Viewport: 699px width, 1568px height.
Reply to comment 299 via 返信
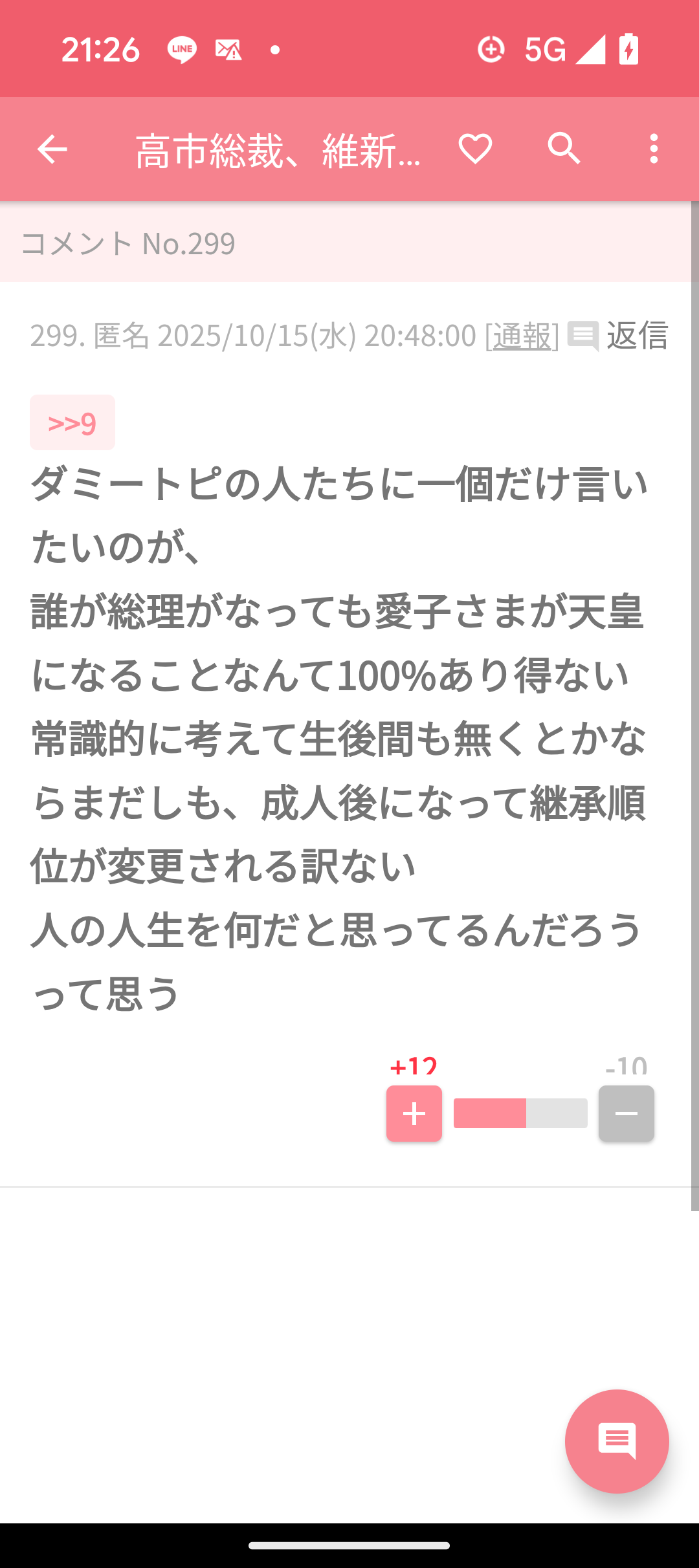(638, 337)
